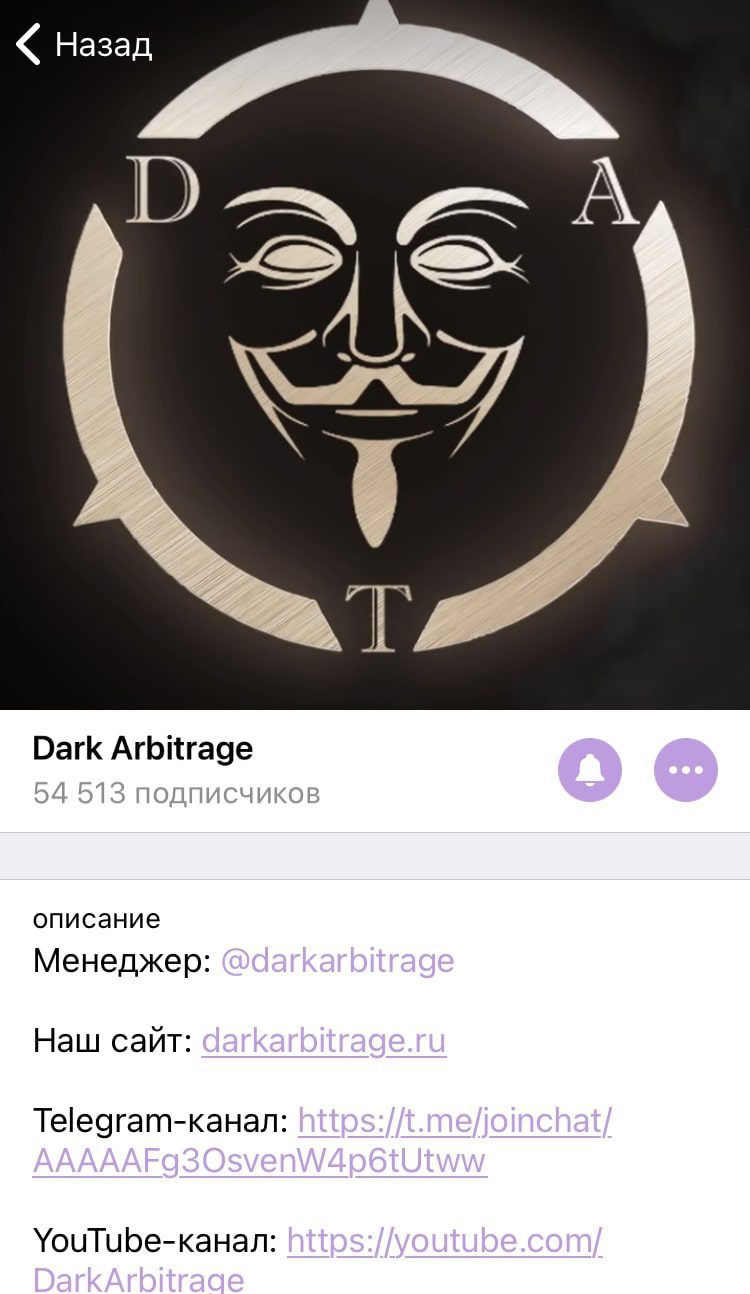Open the YouTube channel link
Screen dimensions: 750x1294
click(x=443, y=1242)
